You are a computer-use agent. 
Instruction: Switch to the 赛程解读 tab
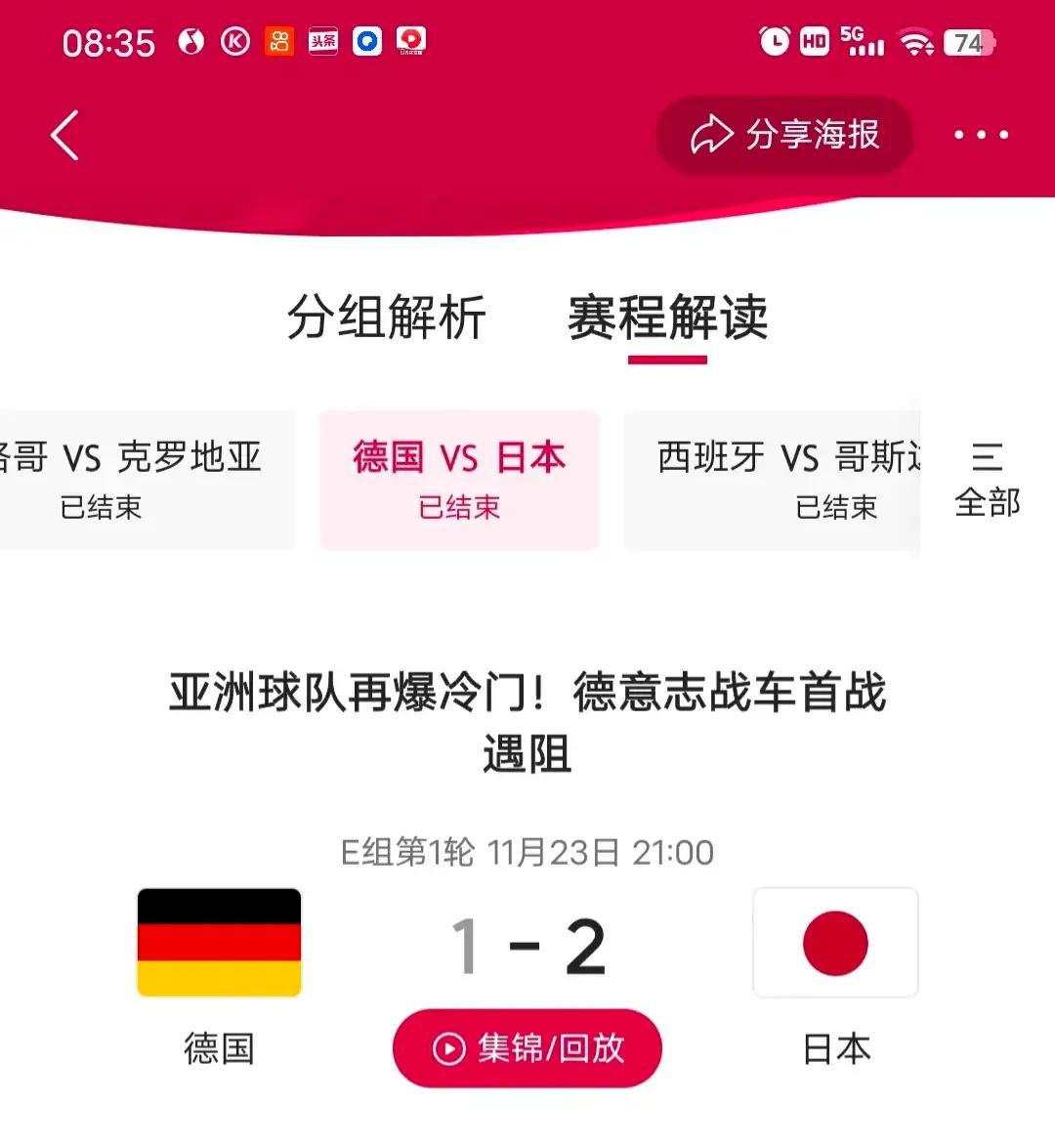point(668,316)
